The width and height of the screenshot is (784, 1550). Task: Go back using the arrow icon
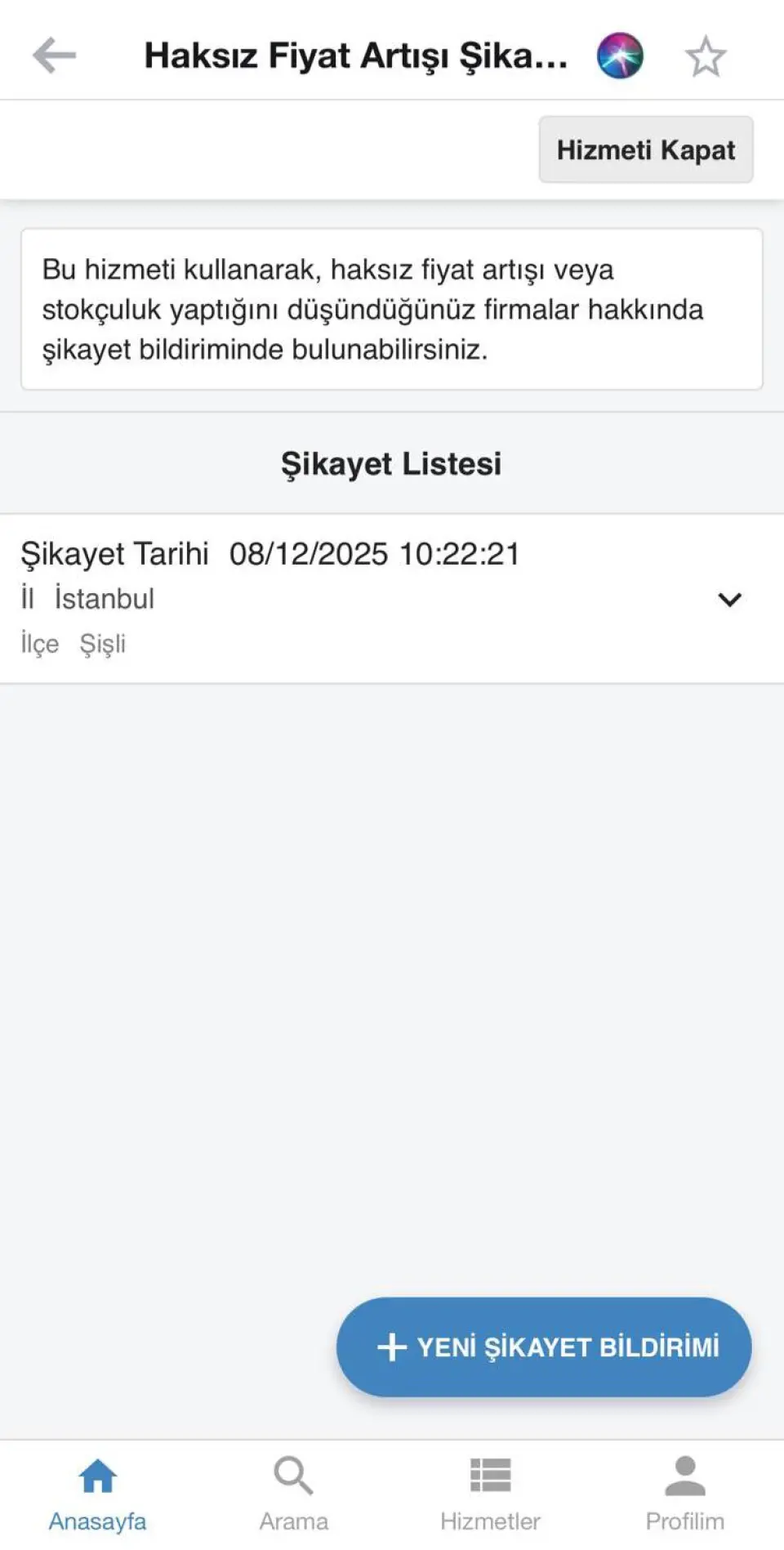(54, 56)
